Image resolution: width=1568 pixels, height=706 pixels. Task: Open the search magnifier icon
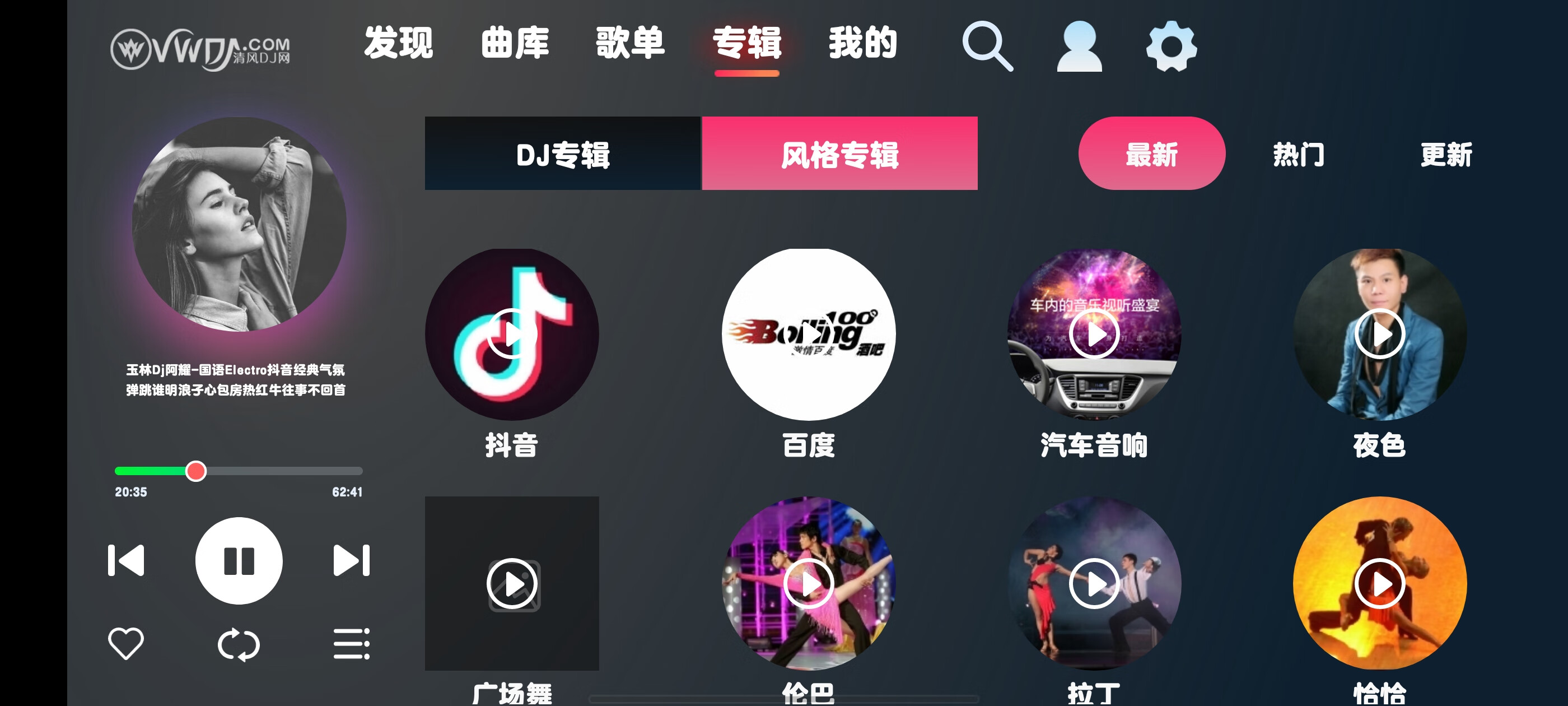tap(987, 47)
